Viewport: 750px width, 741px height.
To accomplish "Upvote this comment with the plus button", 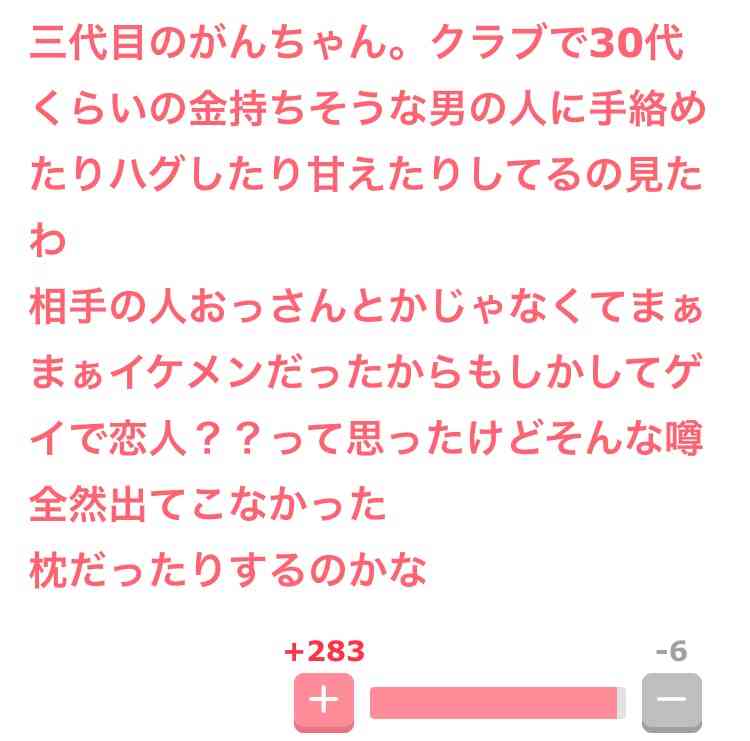I will pos(323,702).
